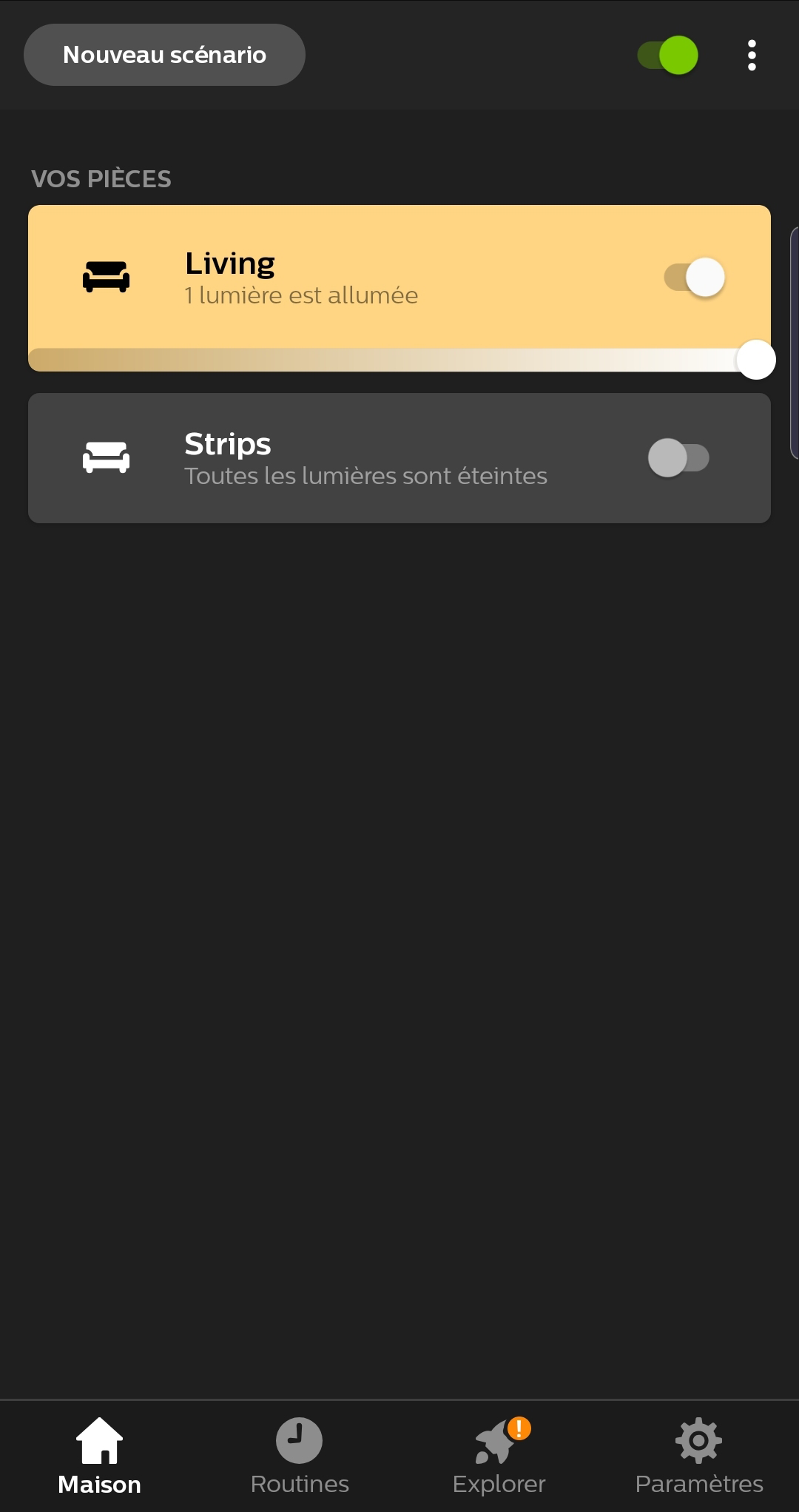Select the Maison tab
799x1512 pixels.
coord(100,1456)
